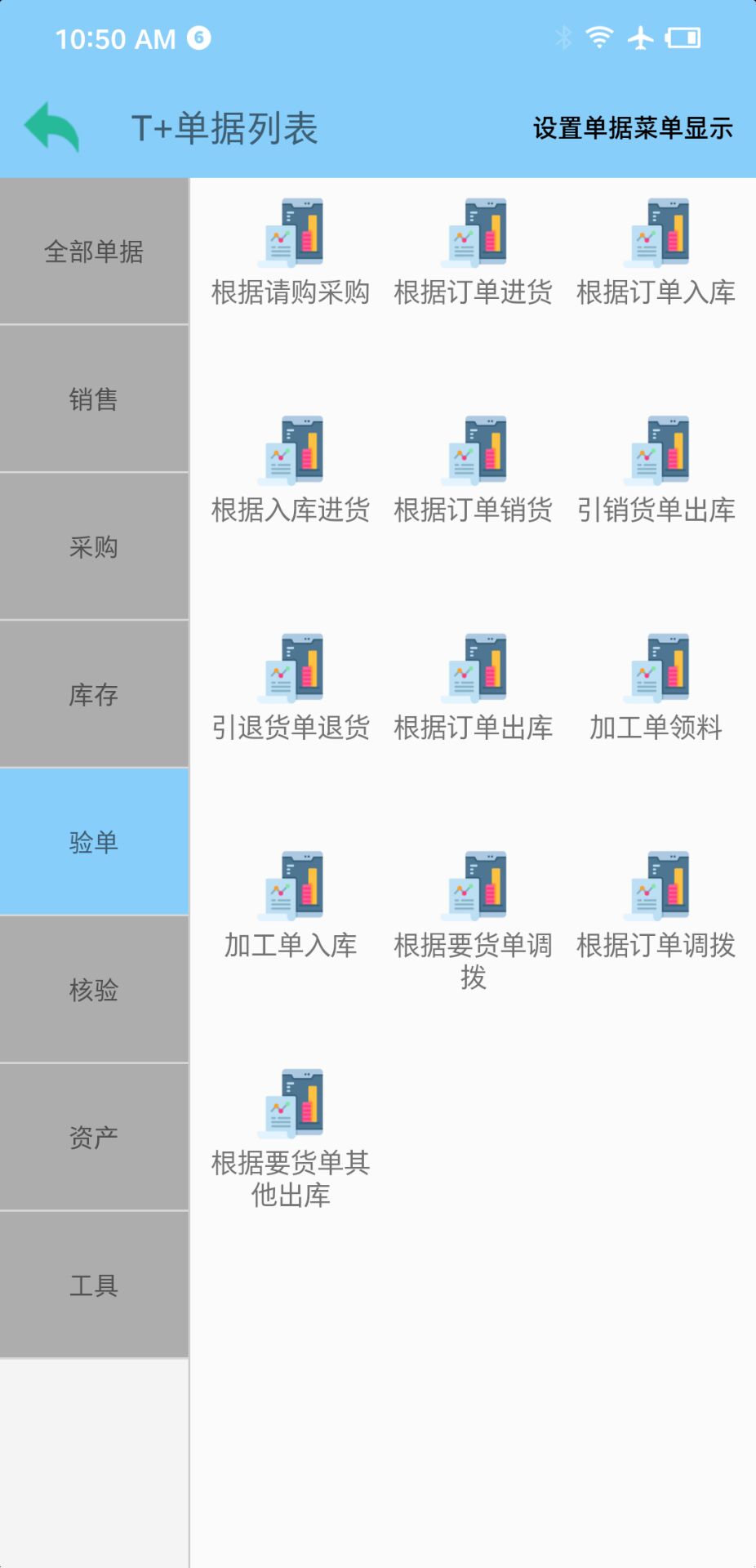Image resolution: width=756 pixels, height=1568 pixels.
Task: Select the 采购 category
Action: pos(94,547)
